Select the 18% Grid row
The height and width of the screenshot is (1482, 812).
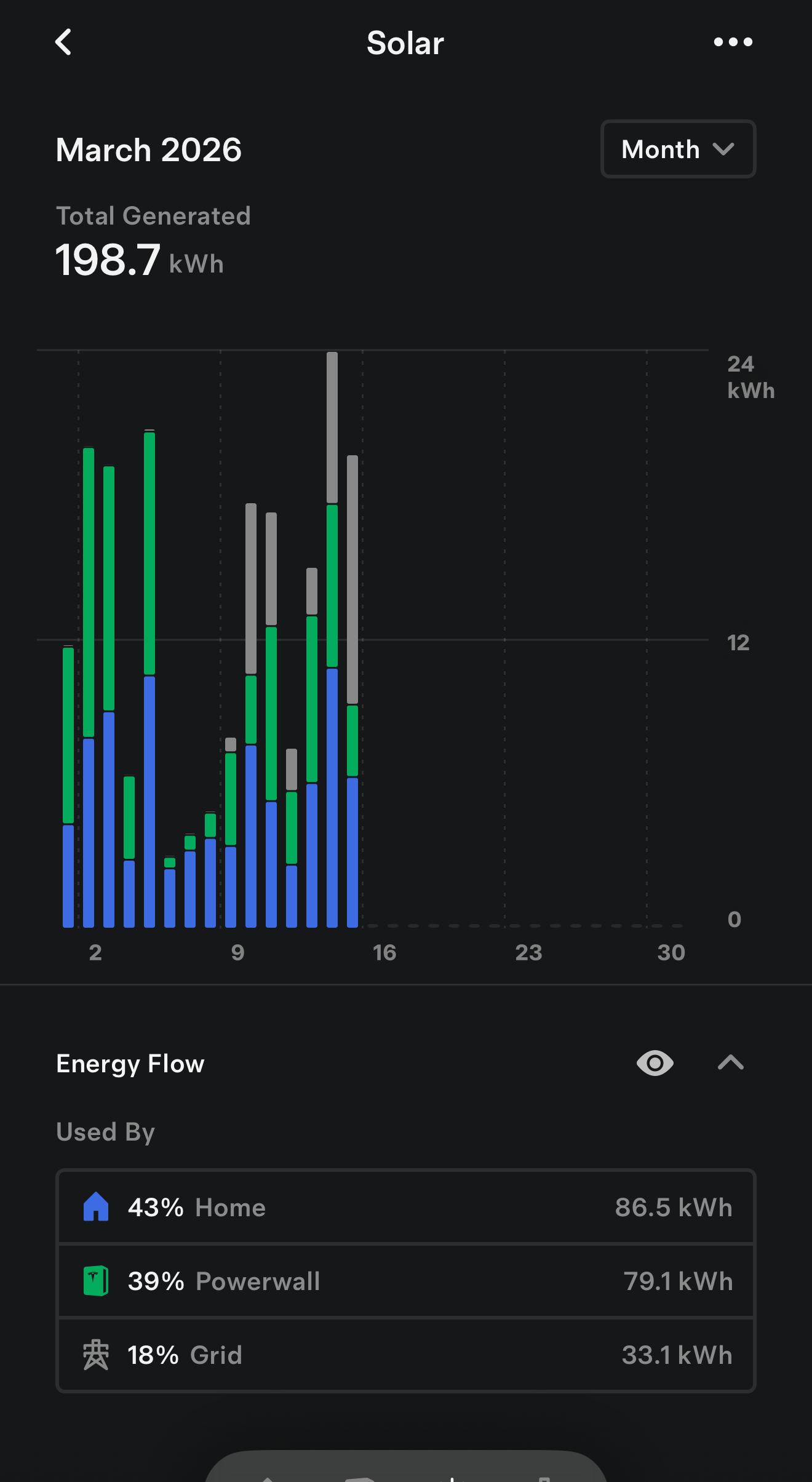click(406, 1355)
